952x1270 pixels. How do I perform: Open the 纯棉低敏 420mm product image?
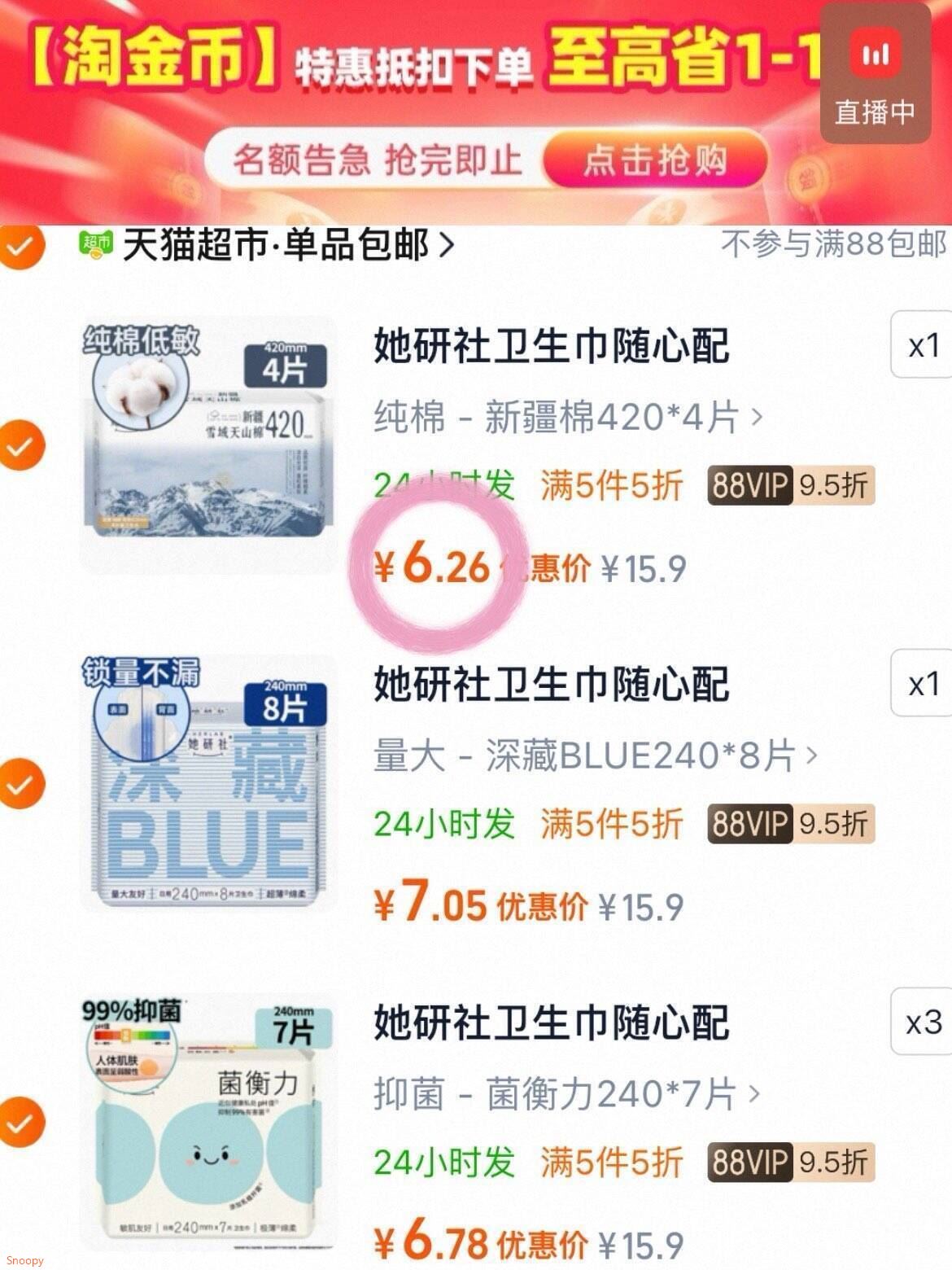(208, 444)
